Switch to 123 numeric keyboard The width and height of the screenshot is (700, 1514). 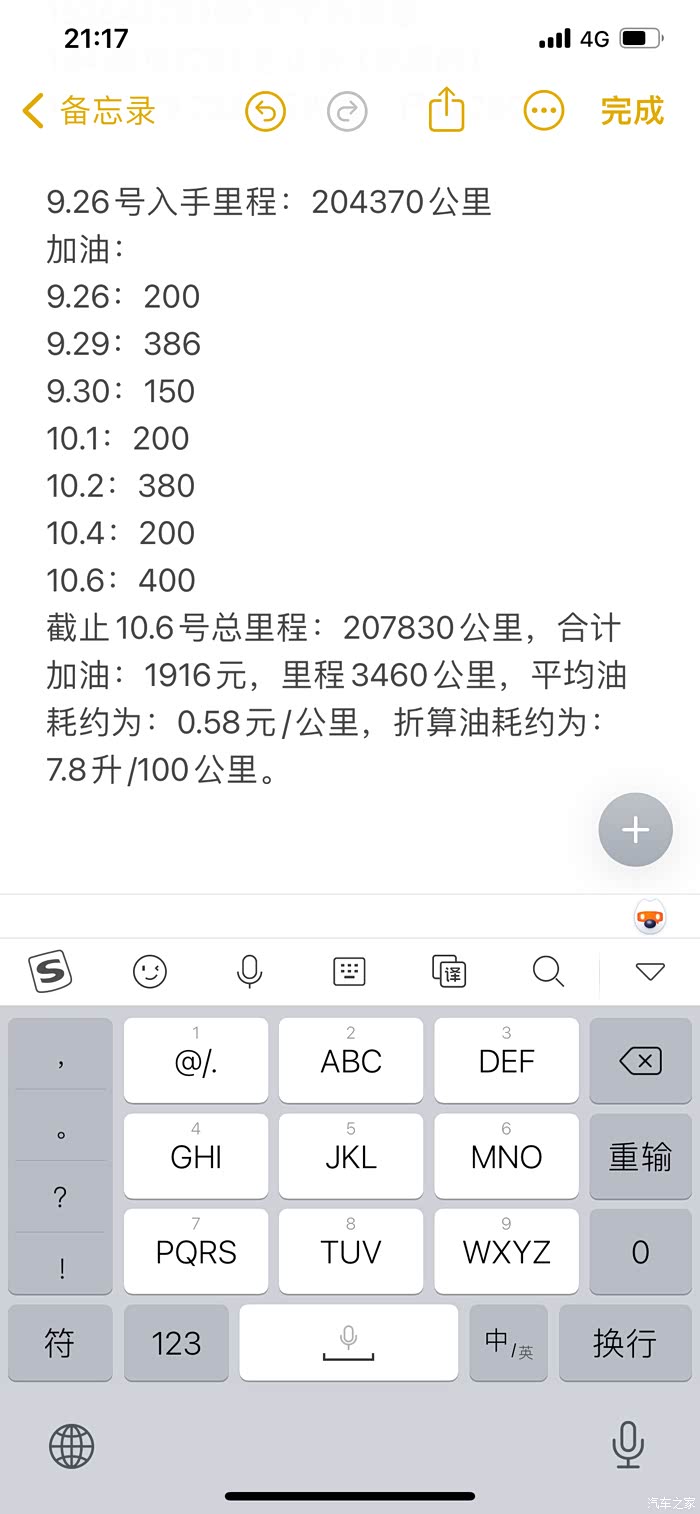[177, 1343]
